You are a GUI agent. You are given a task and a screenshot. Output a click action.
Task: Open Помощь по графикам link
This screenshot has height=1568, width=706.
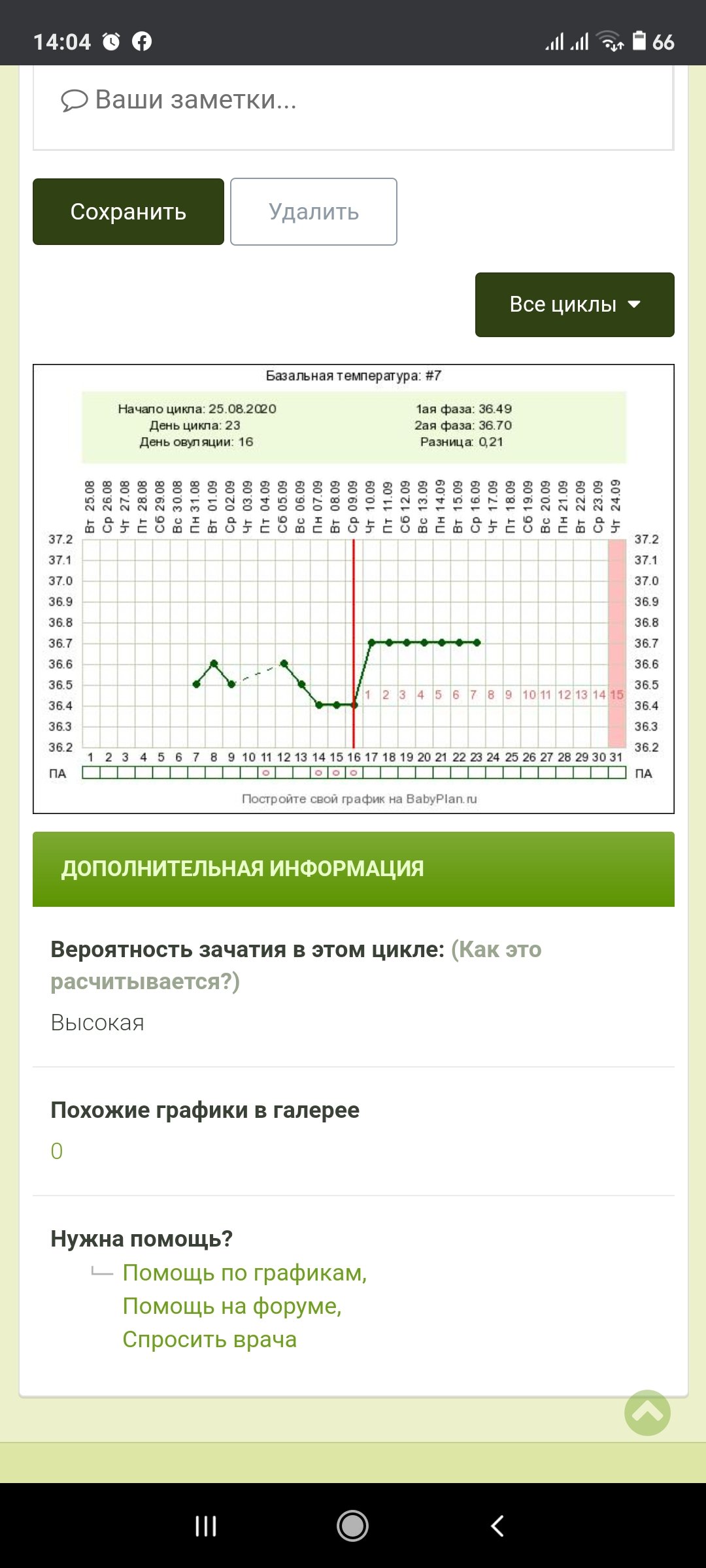(244, 1273)
